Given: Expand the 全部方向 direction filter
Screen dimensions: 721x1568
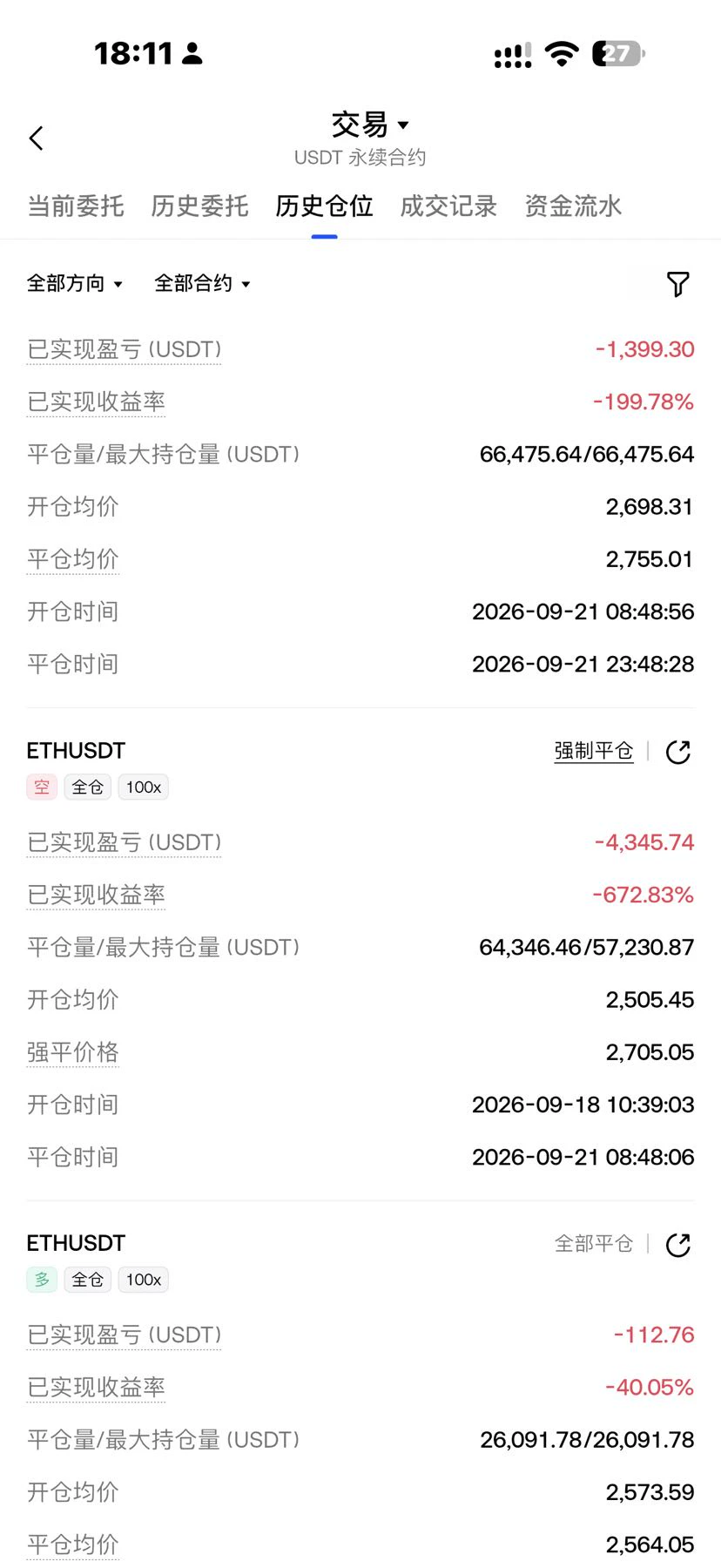Looking at the screenshot, I should tap(75, 283).
